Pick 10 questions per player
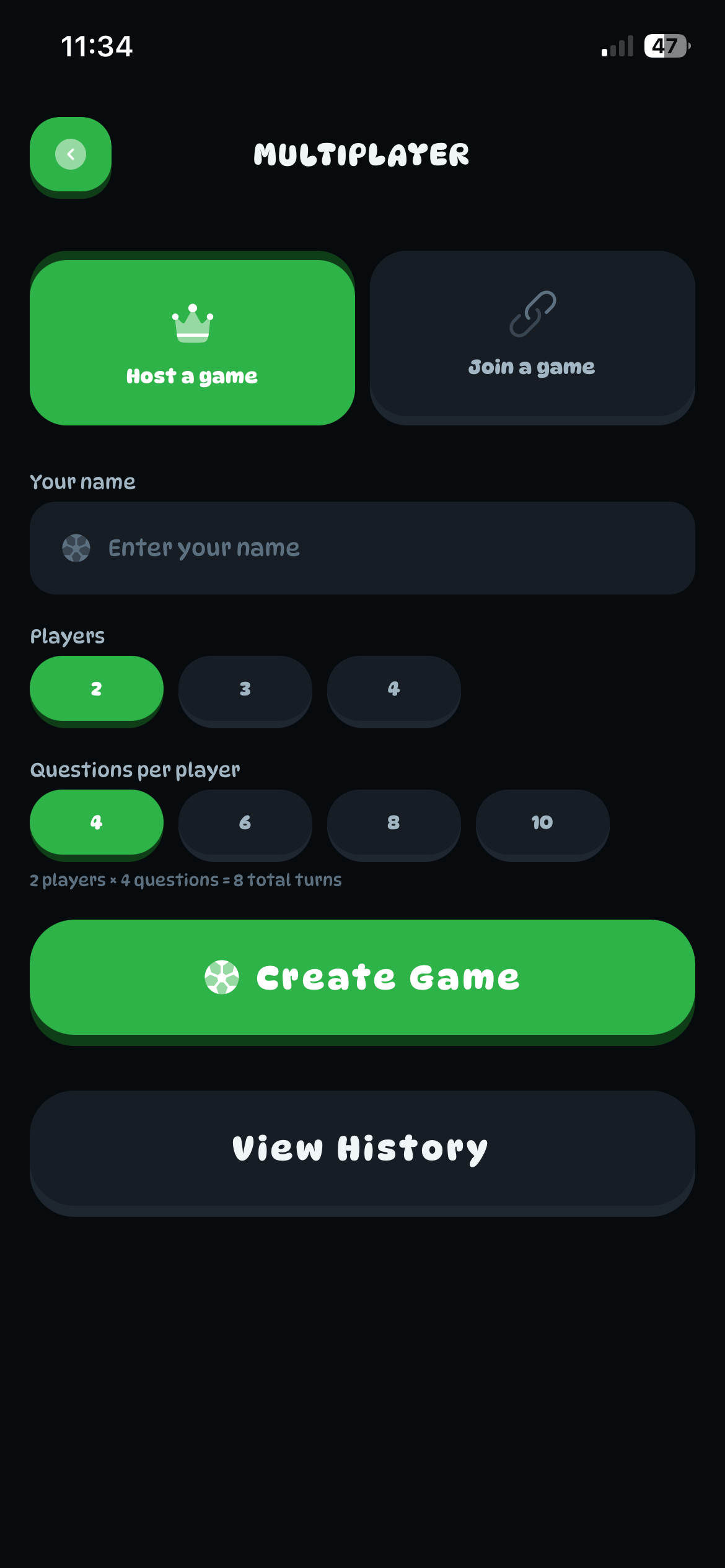725x1568 pixels. [x=542, y=822]
